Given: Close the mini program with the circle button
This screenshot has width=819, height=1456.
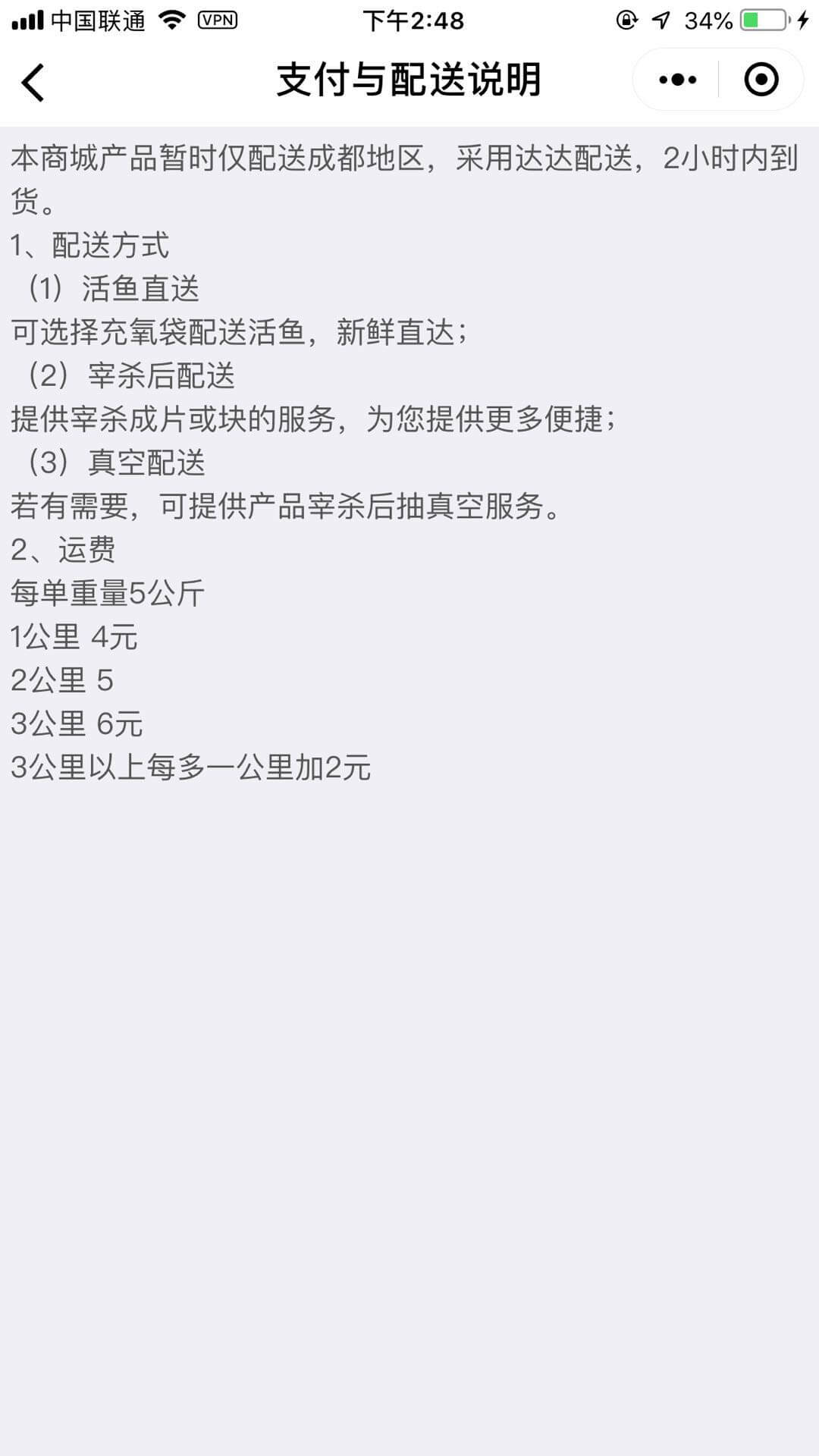Looking at the screenshot, I should pyautogui.click(x=761, y=80).
